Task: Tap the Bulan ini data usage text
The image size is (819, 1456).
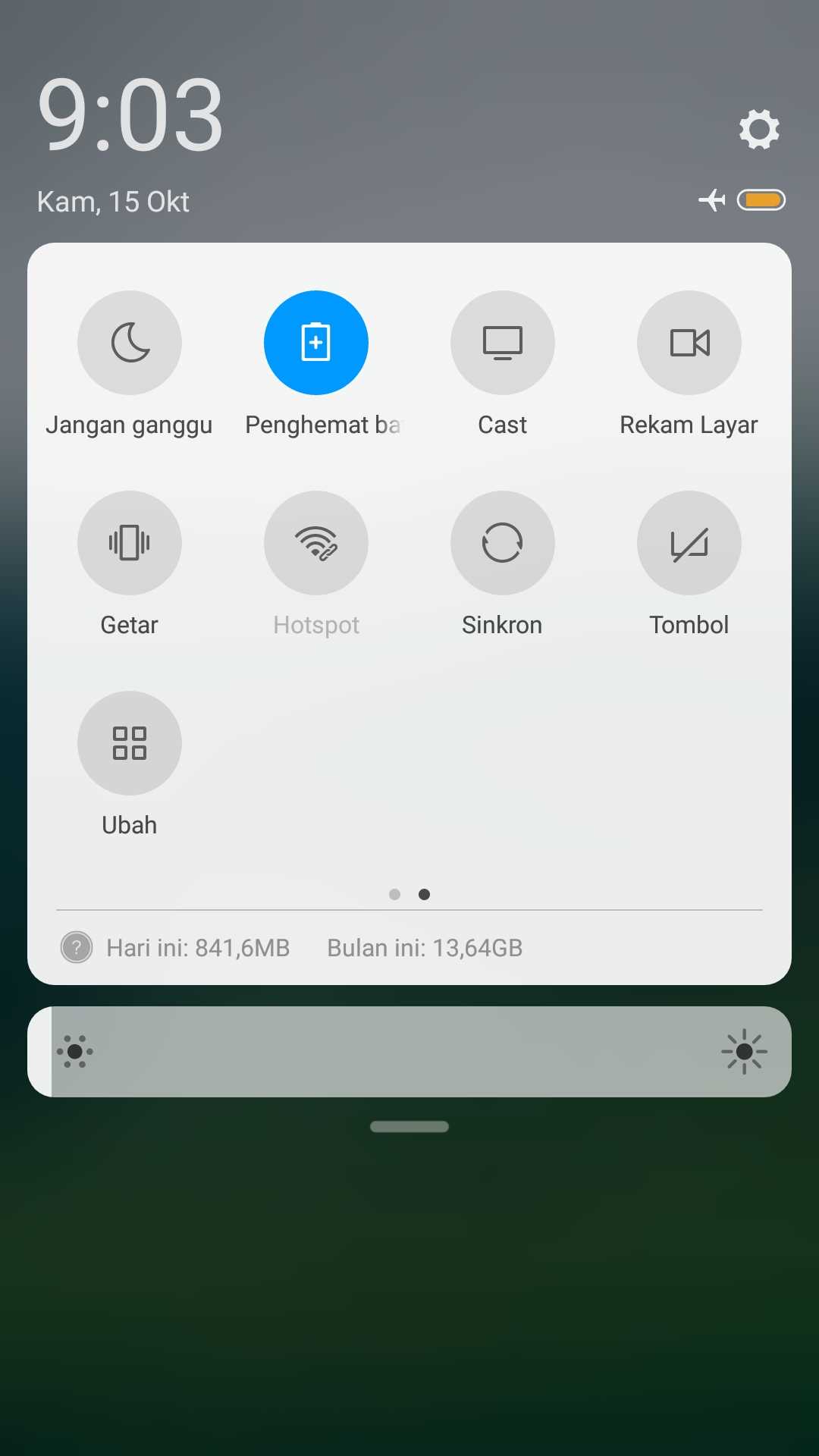Action: click(x=425, y=947)
